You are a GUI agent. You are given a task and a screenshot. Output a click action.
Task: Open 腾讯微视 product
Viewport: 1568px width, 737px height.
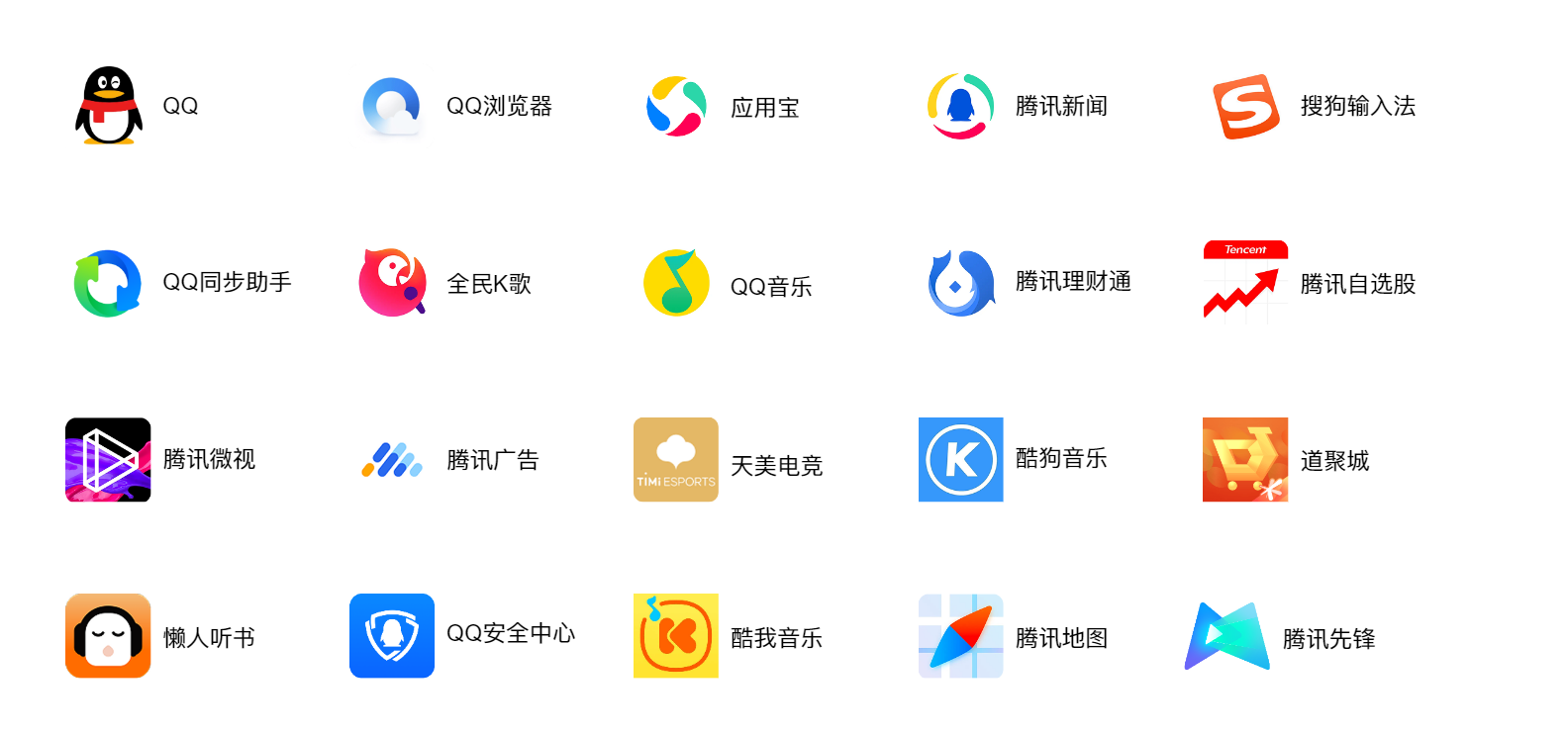(109, 460)
